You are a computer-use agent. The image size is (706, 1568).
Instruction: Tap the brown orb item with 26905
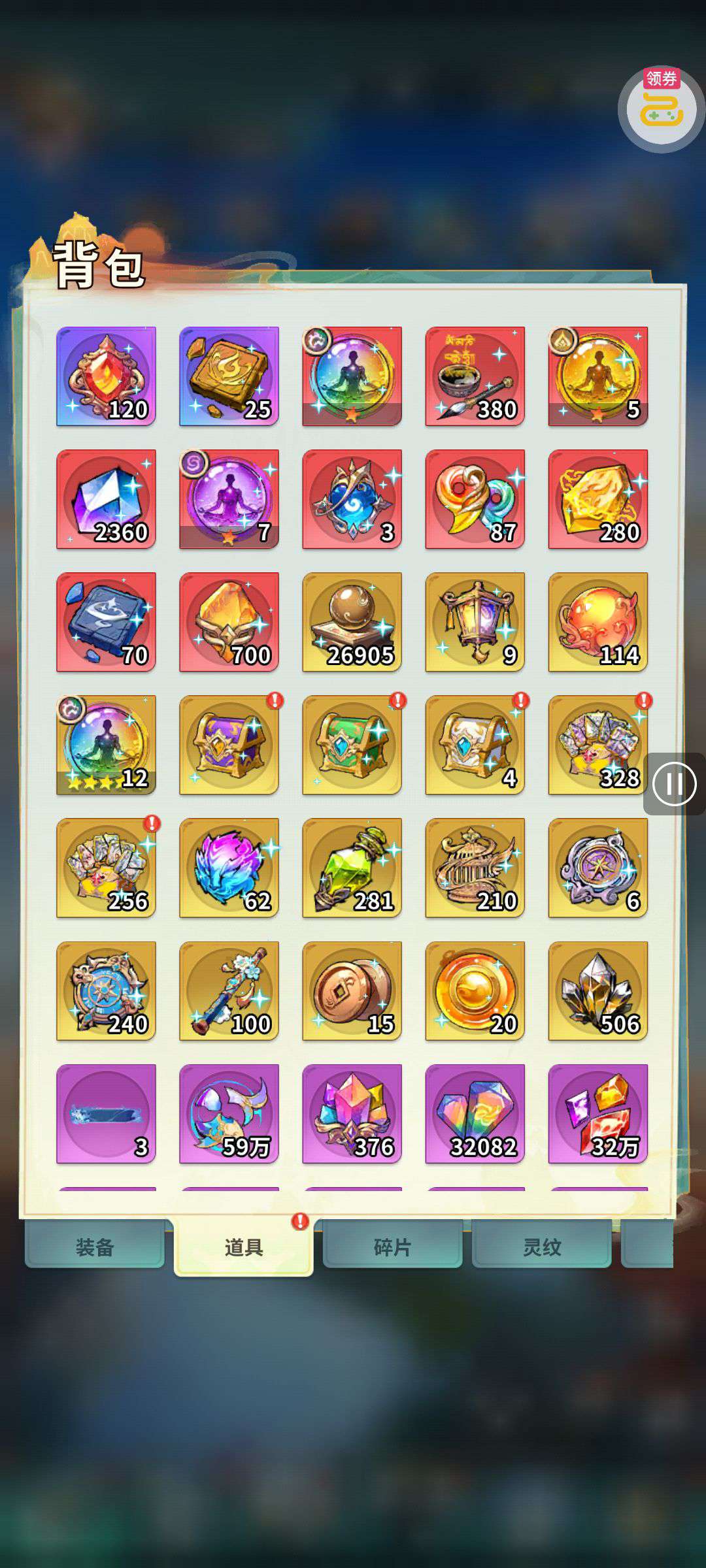coord(352,622)
